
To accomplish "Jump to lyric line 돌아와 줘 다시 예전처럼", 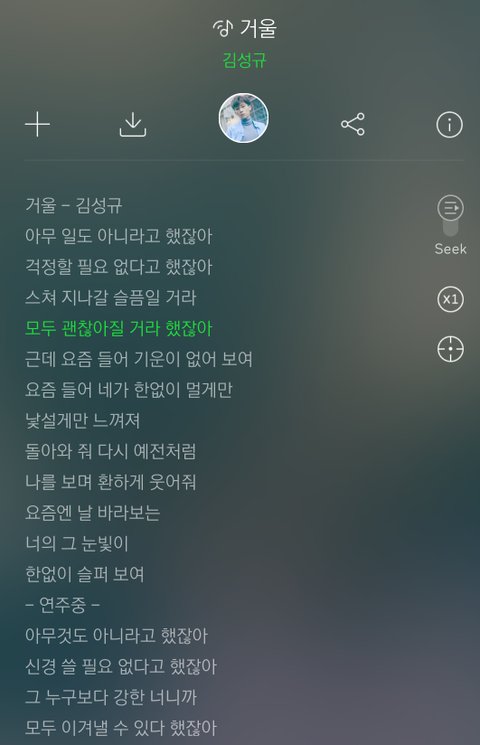I will click(x=110, y=451).
